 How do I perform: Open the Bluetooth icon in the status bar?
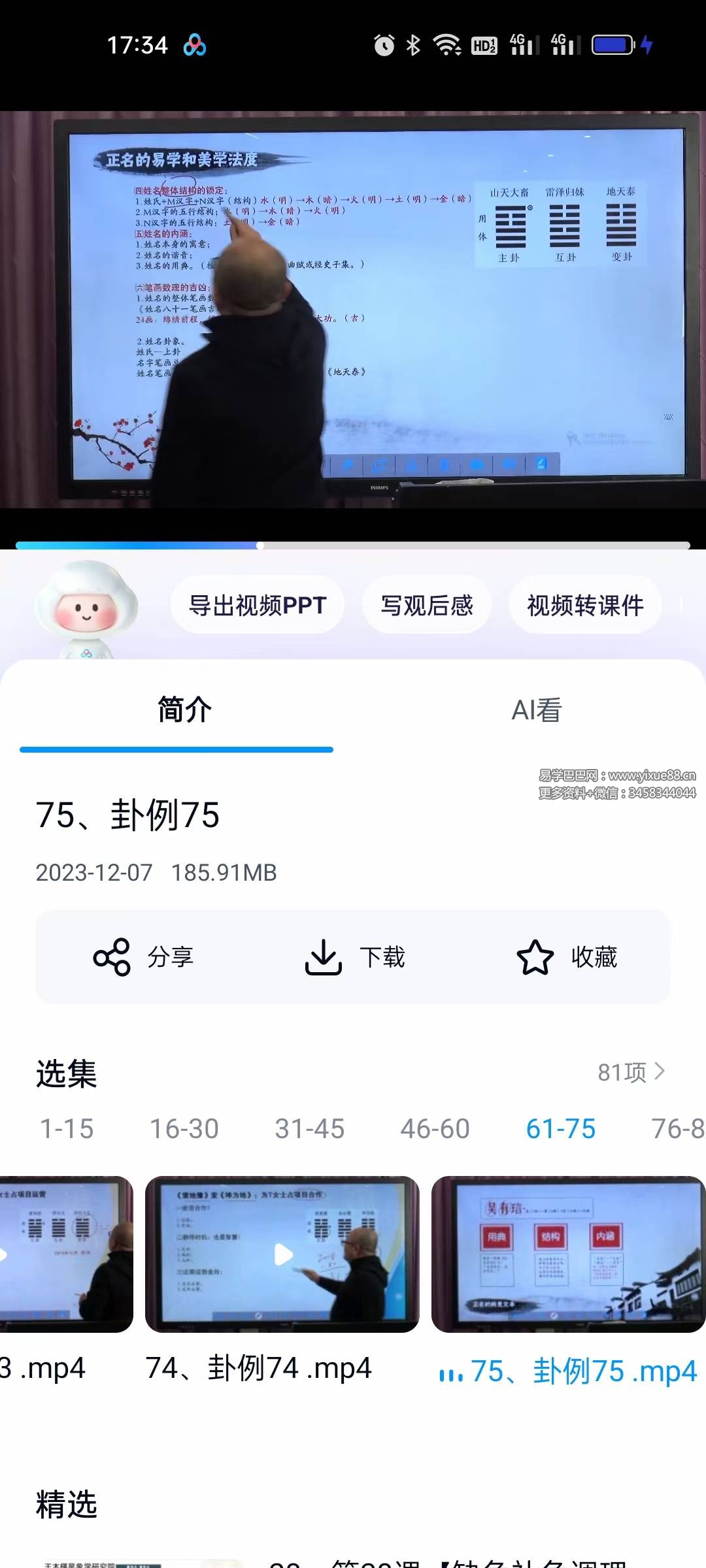pyautogui.click(x=412, y=44)
